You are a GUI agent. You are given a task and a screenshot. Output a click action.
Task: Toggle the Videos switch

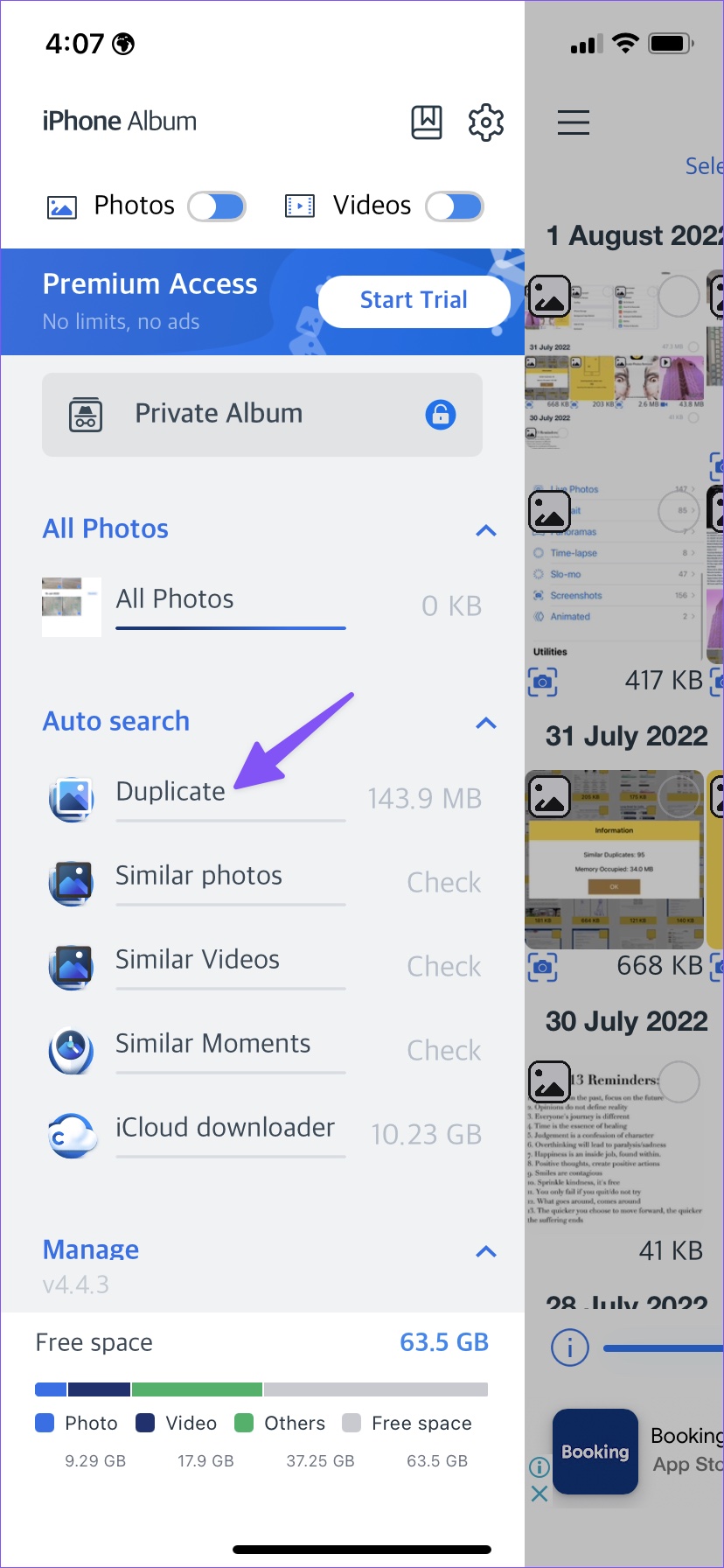click(455, 206)
